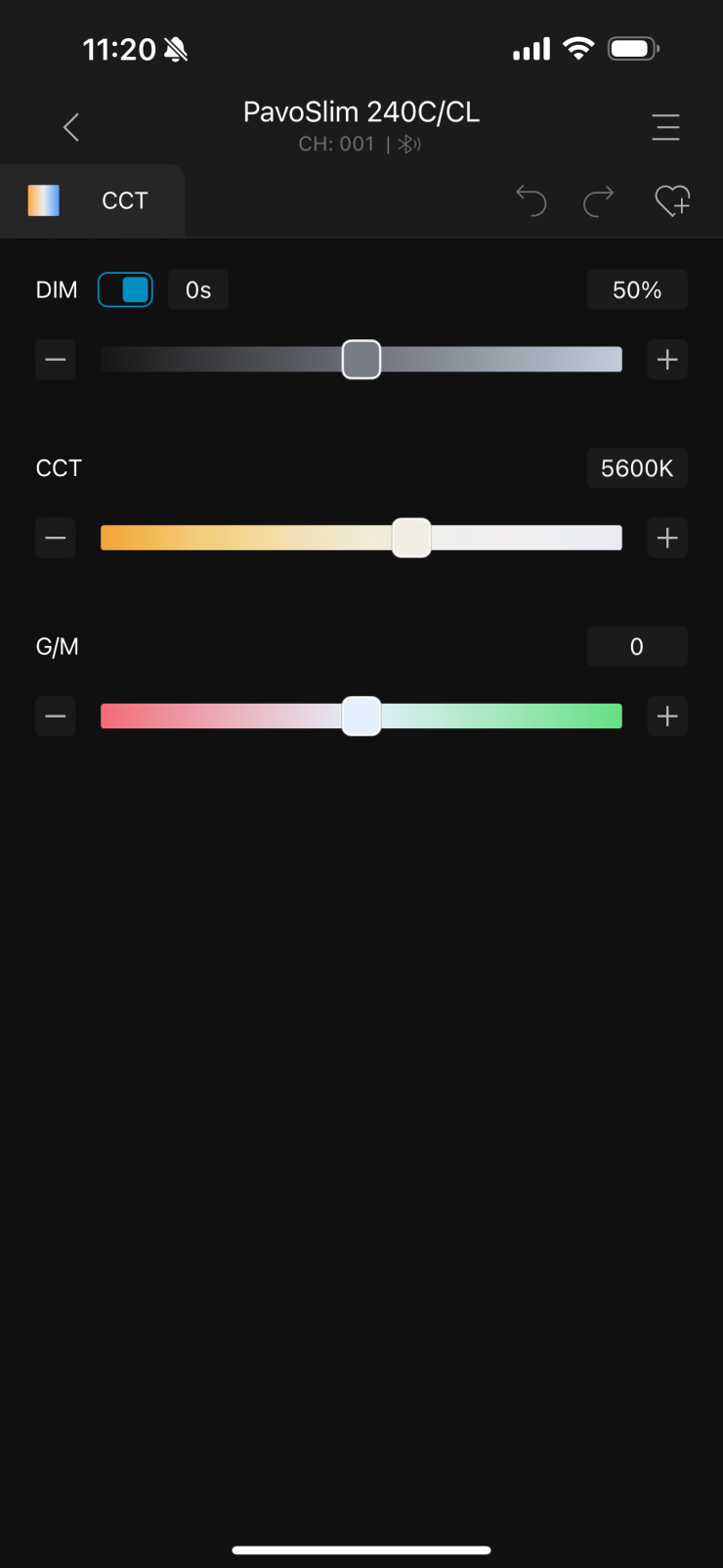Increase DIM with the plus button

[x=667, y=360]
